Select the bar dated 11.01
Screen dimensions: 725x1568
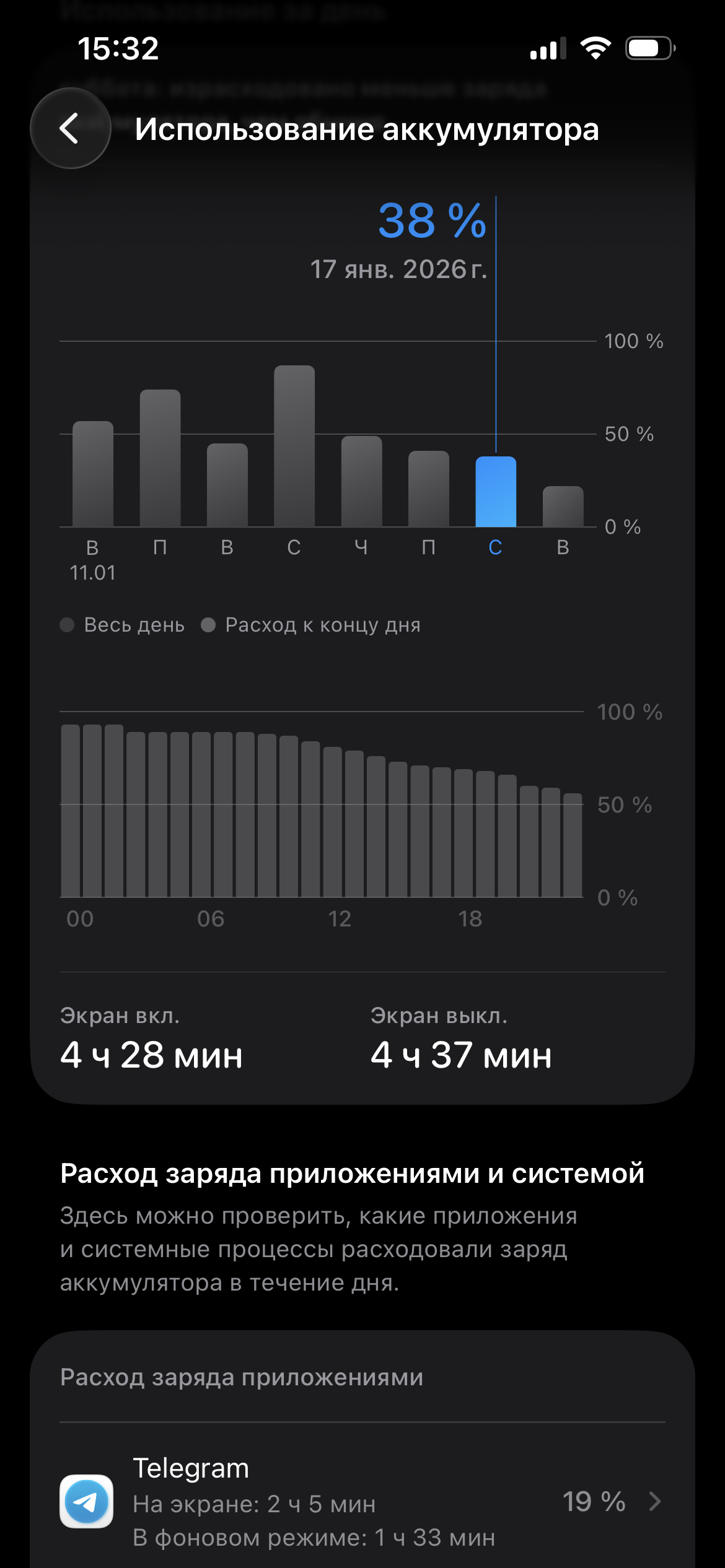[93, 474]
